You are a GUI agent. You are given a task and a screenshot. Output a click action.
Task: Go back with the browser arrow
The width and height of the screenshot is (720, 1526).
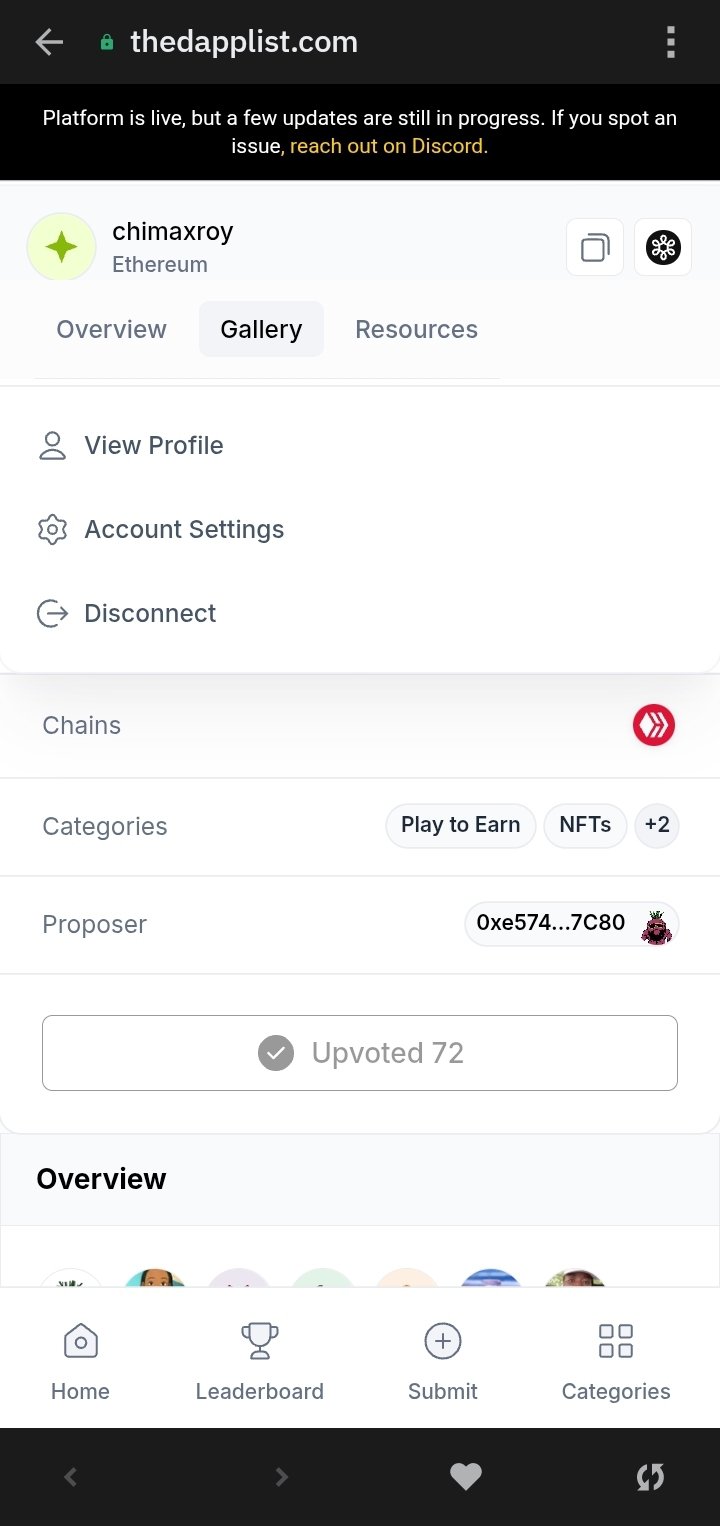pos(49,42)
